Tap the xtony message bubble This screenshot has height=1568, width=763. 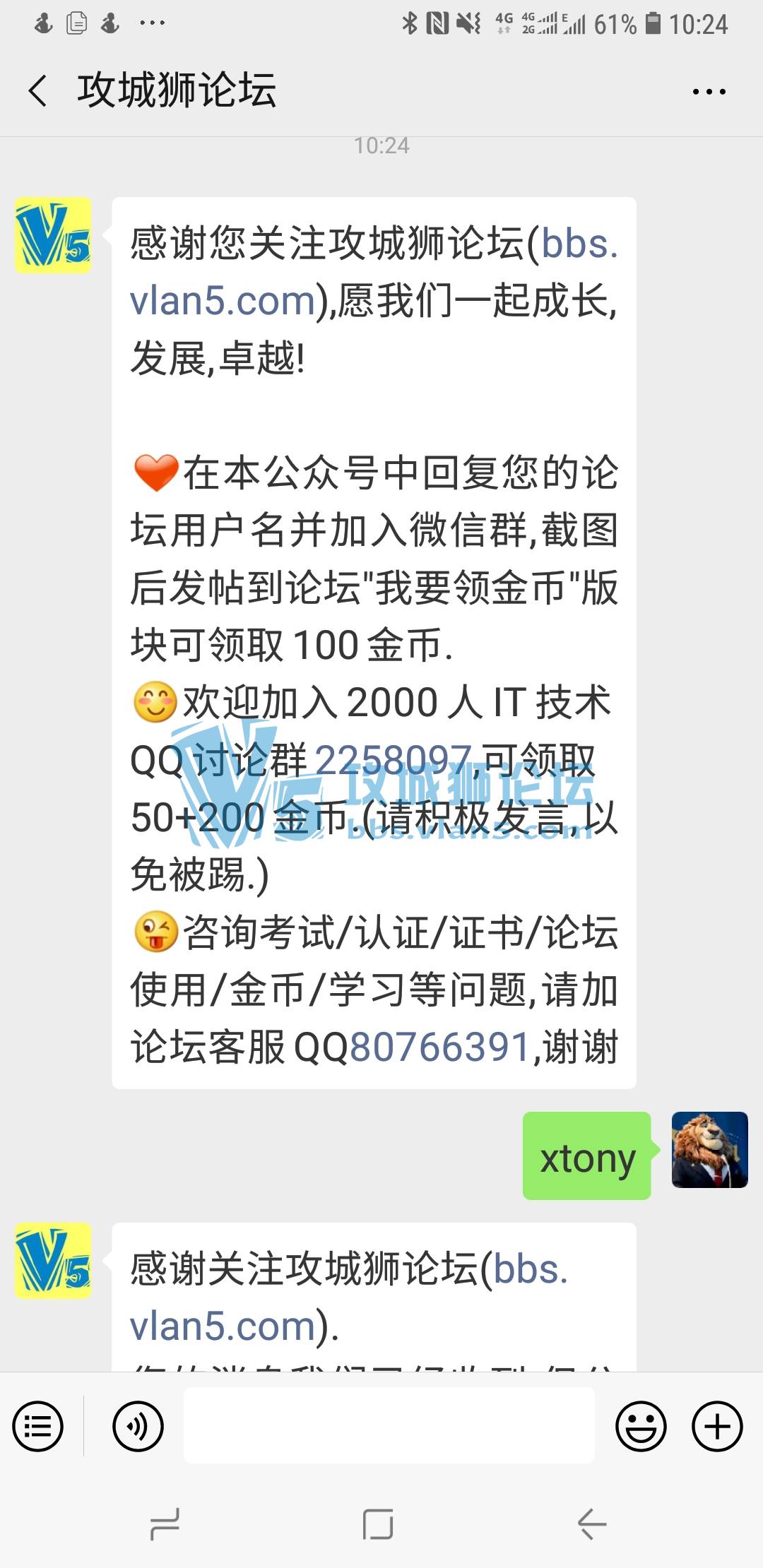586,1156
